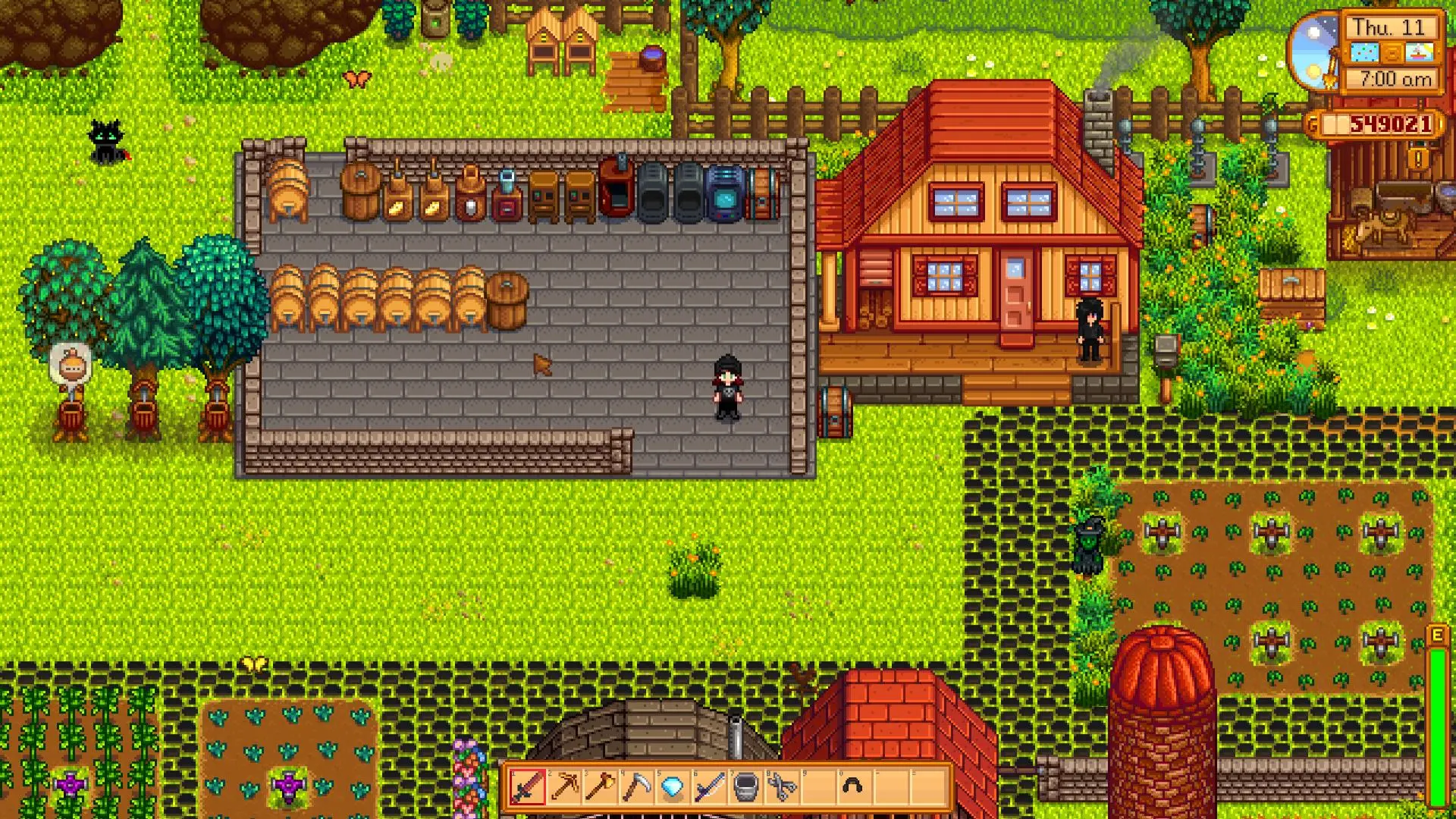Screen dimensions: 1456x819
Task: Select the diamond in toolbar slot 5
Action: (x=673, y=787)
